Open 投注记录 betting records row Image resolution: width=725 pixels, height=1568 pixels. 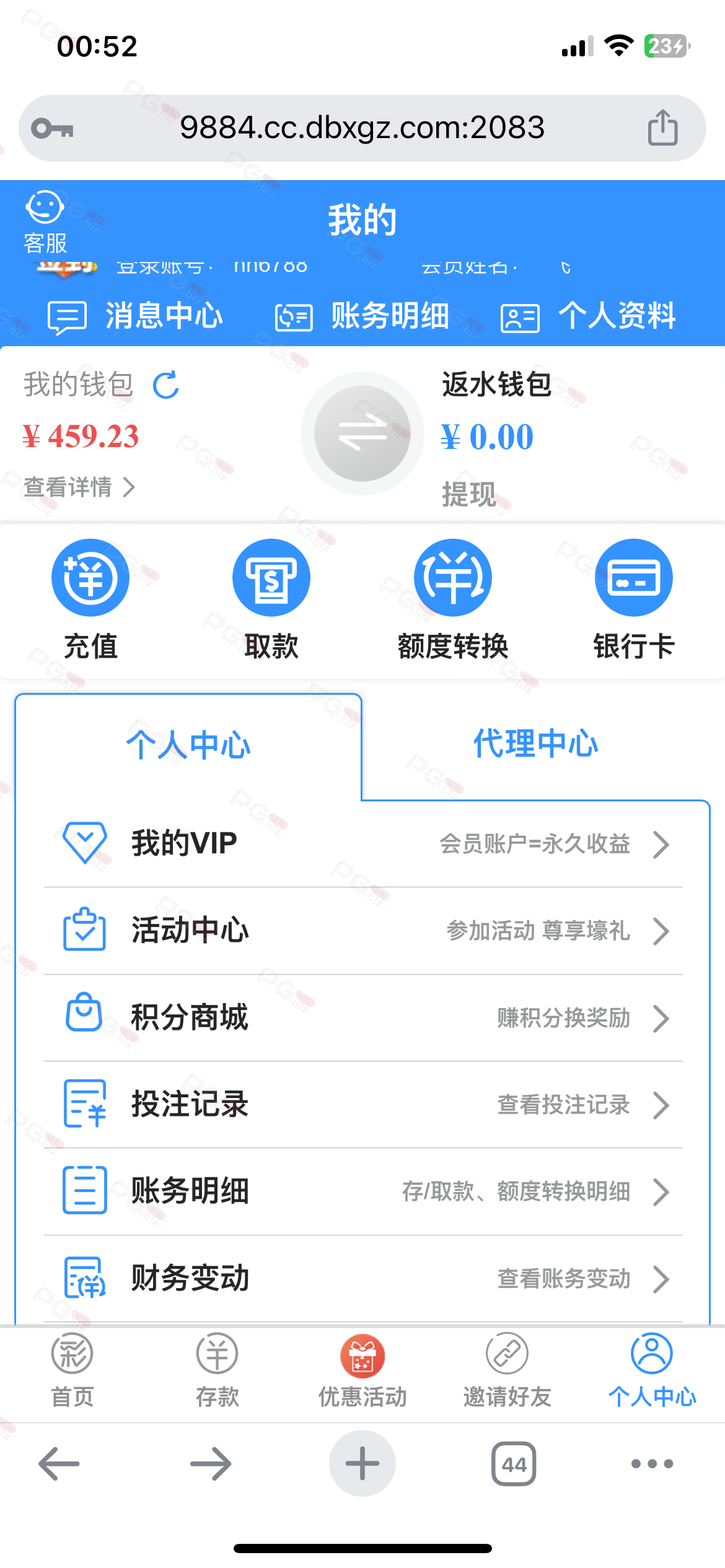(x=363, y=1104)
